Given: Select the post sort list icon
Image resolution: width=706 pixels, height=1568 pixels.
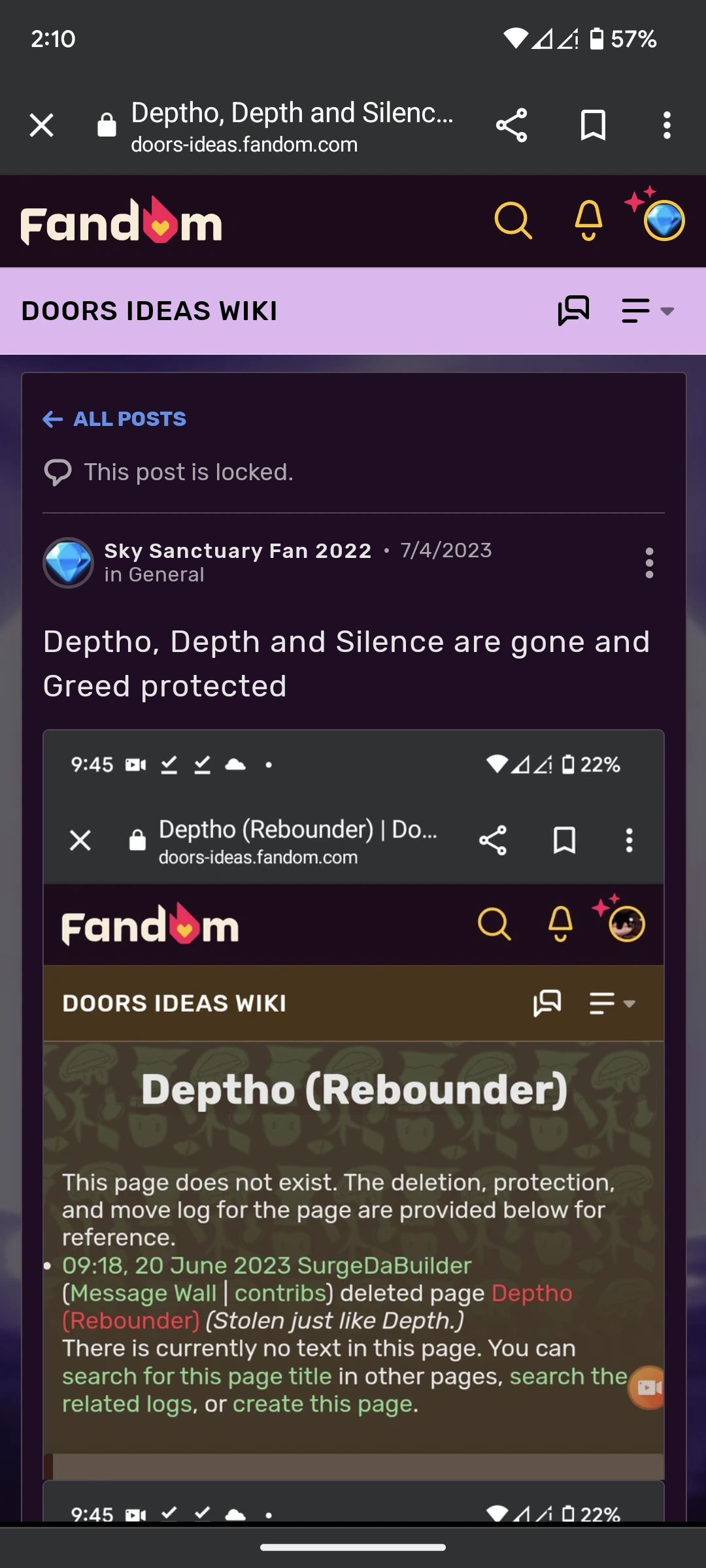Looking at the screenshot, I should pos(635,310).
